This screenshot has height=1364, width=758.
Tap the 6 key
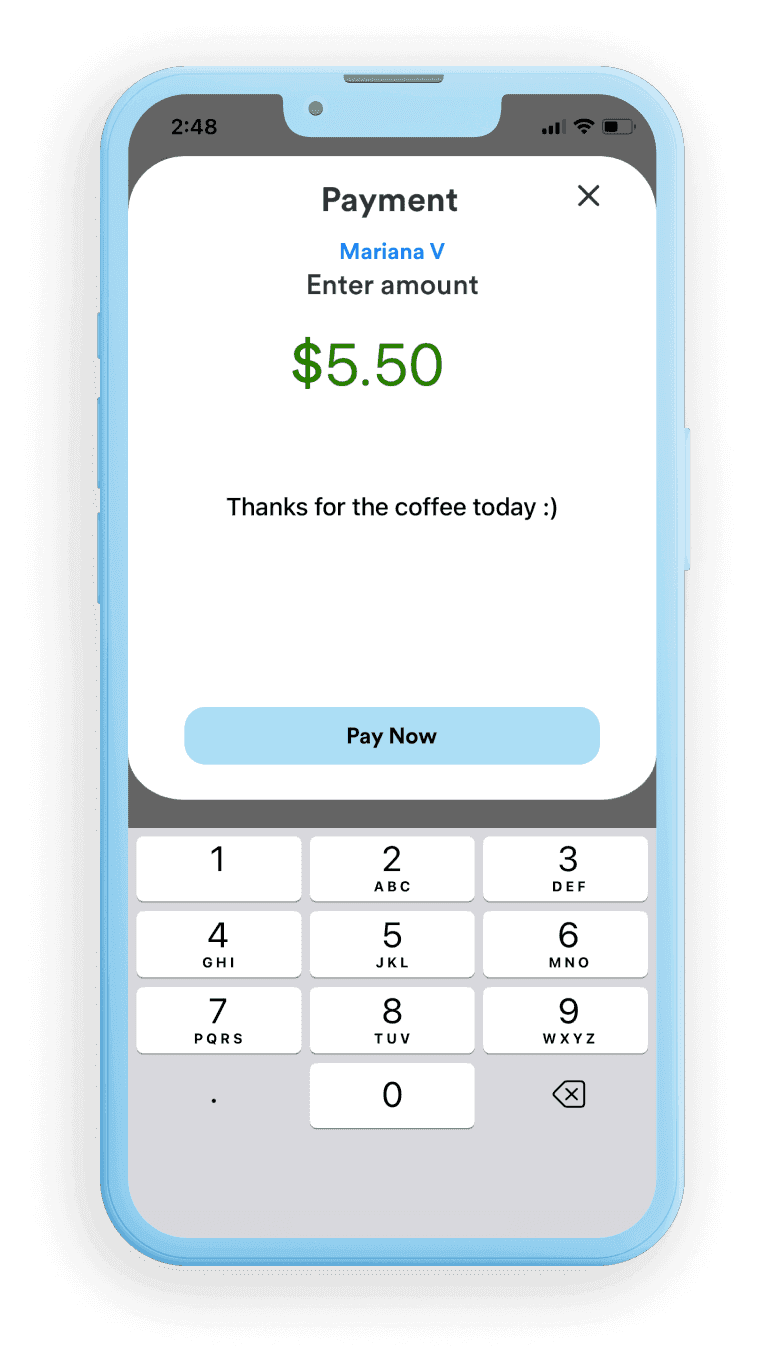coord(566,944)
